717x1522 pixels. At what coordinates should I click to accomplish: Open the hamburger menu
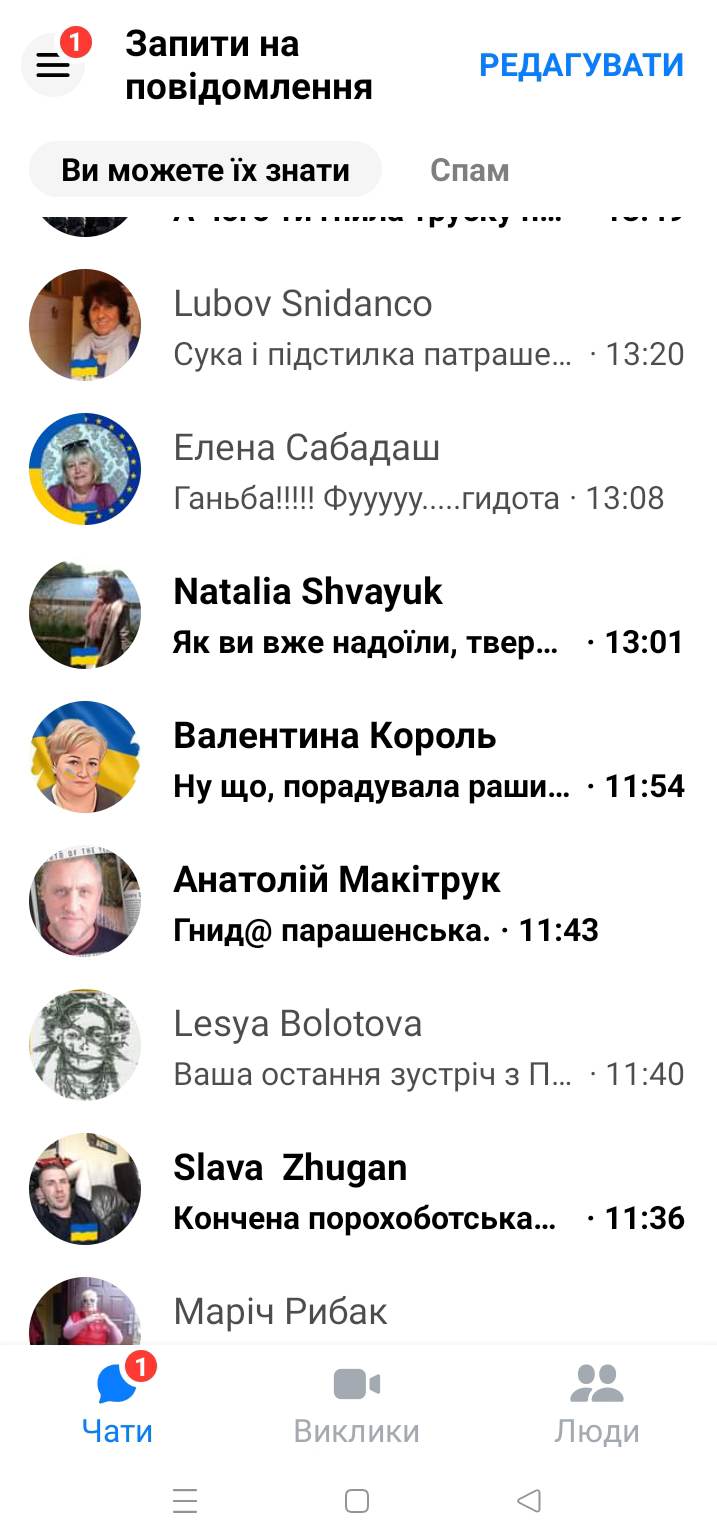pyautogui.click(x=53, y=66)
